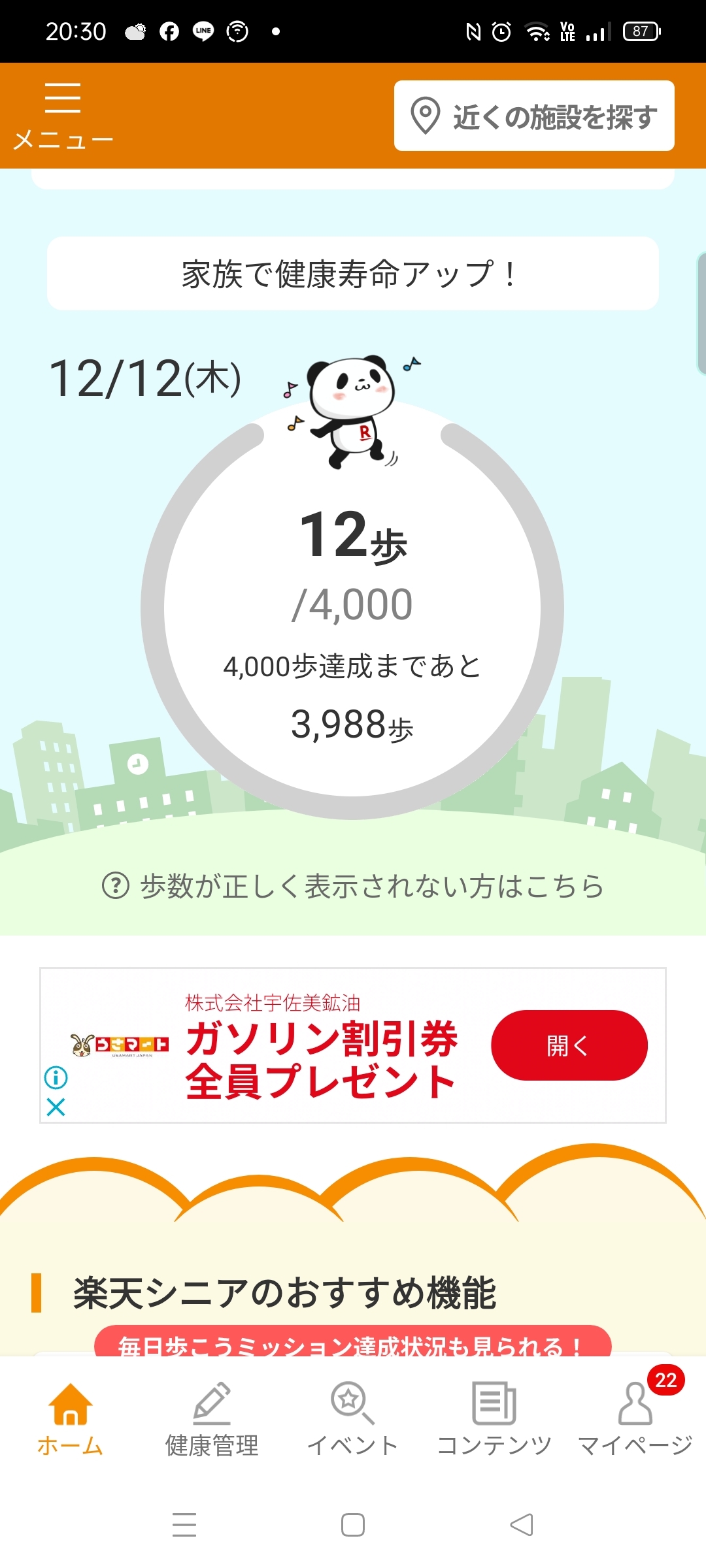This screenshot has width=706, height=1568.
Task: Tap the system back button
Action: coord(522,1525)
